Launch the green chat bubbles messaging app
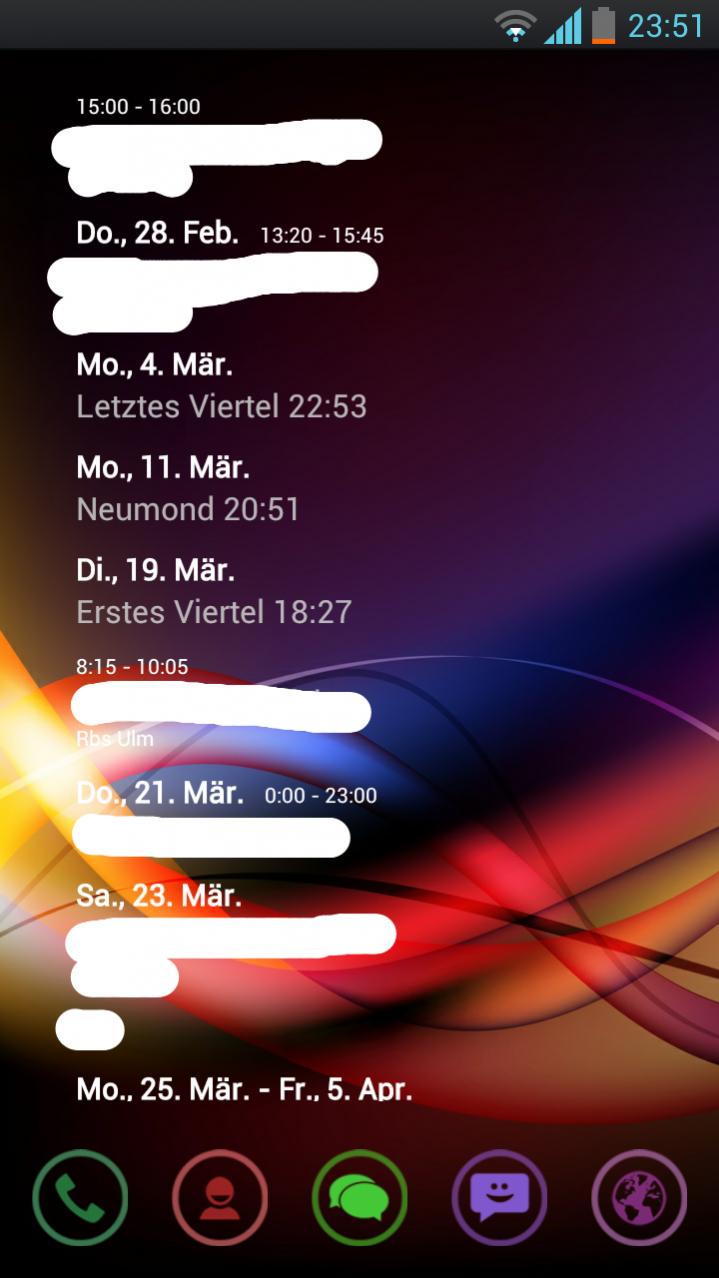Screen dimensions: 719x1278 click(359, 1197)
